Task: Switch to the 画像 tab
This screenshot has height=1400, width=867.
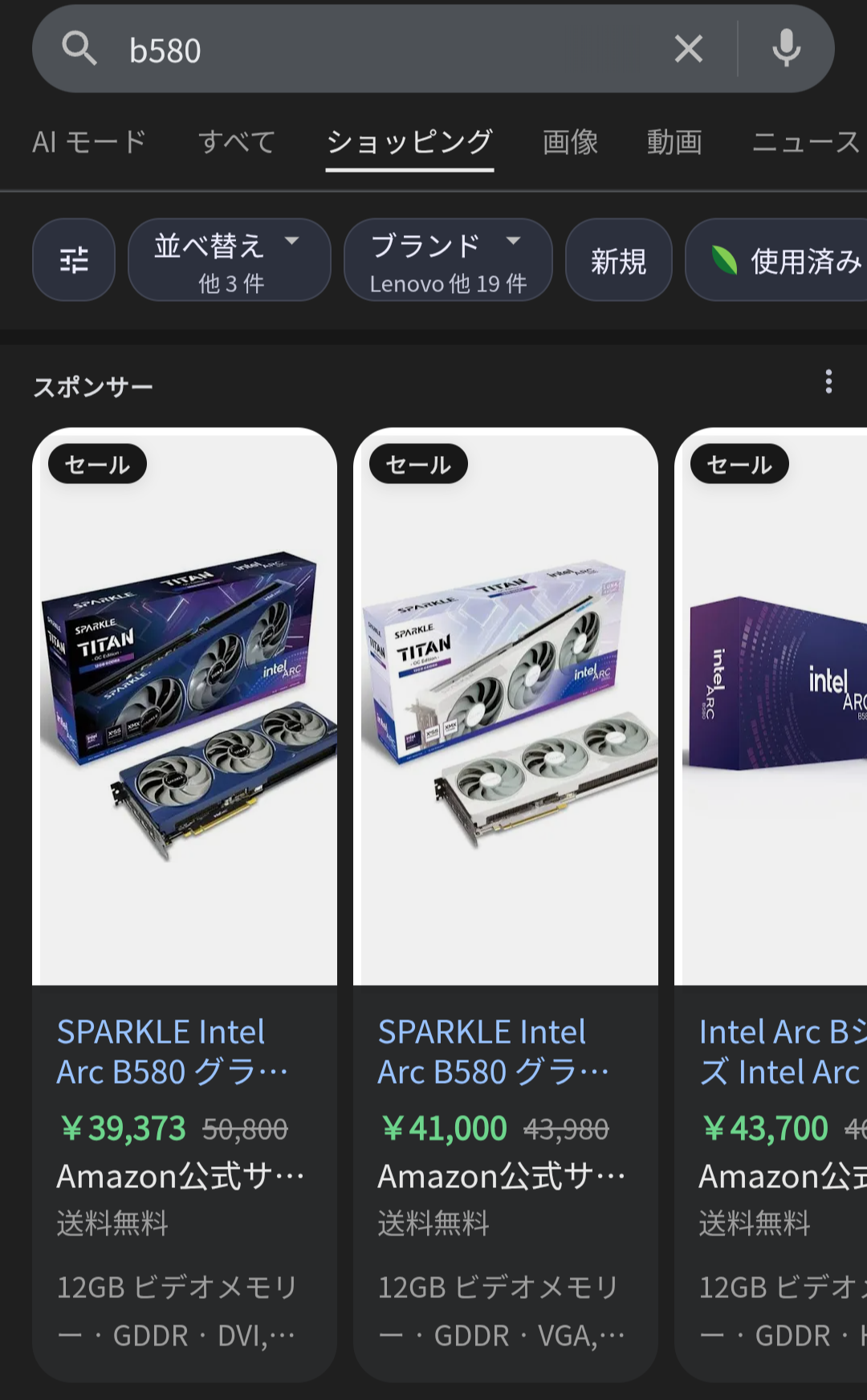Action: pos(570,142)
